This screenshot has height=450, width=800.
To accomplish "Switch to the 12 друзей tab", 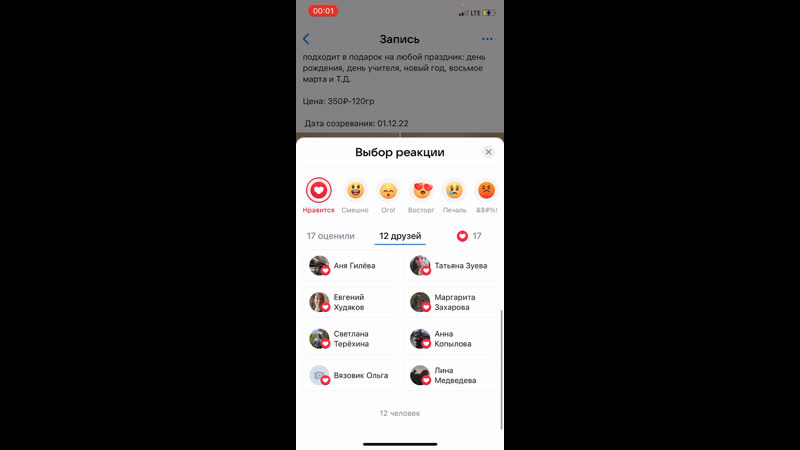I will coord(400,236).
